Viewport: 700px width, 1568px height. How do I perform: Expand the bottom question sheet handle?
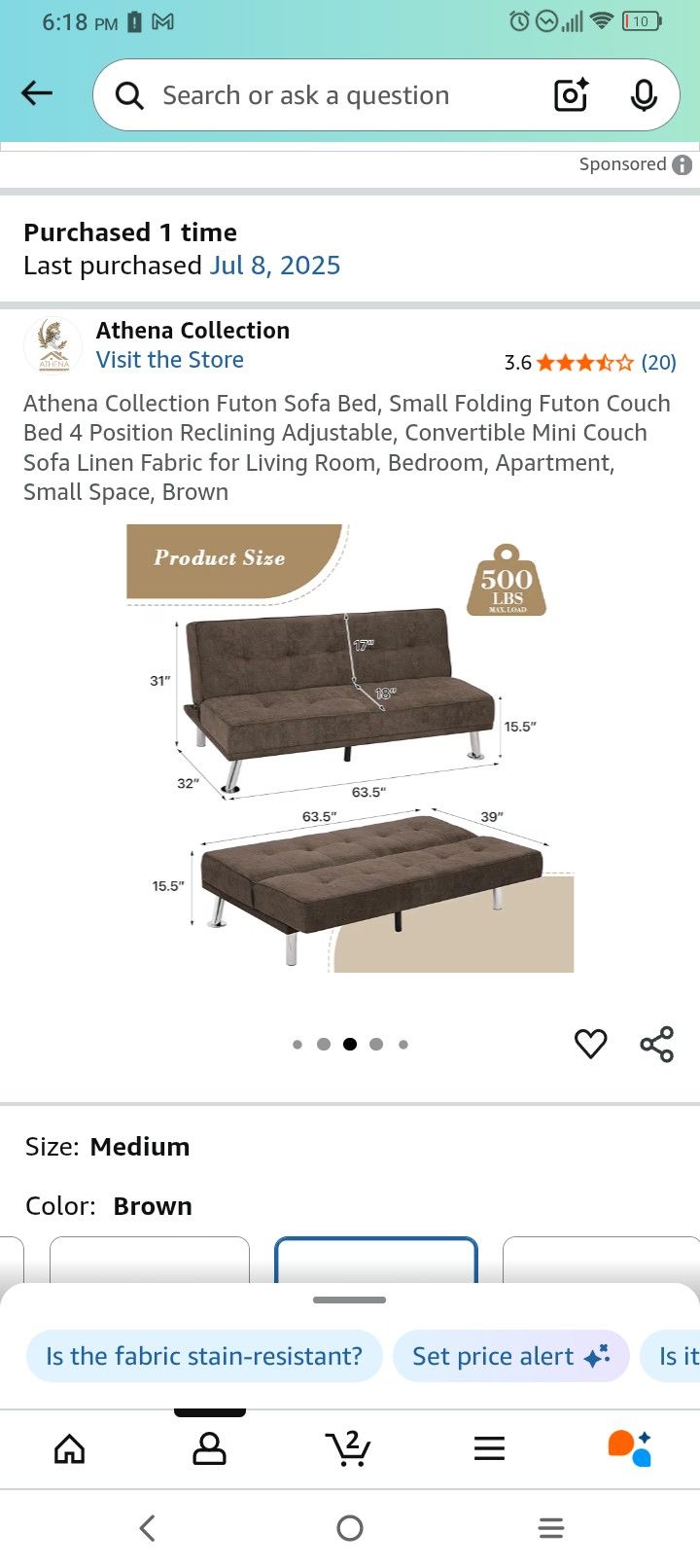click(349, 1299)
